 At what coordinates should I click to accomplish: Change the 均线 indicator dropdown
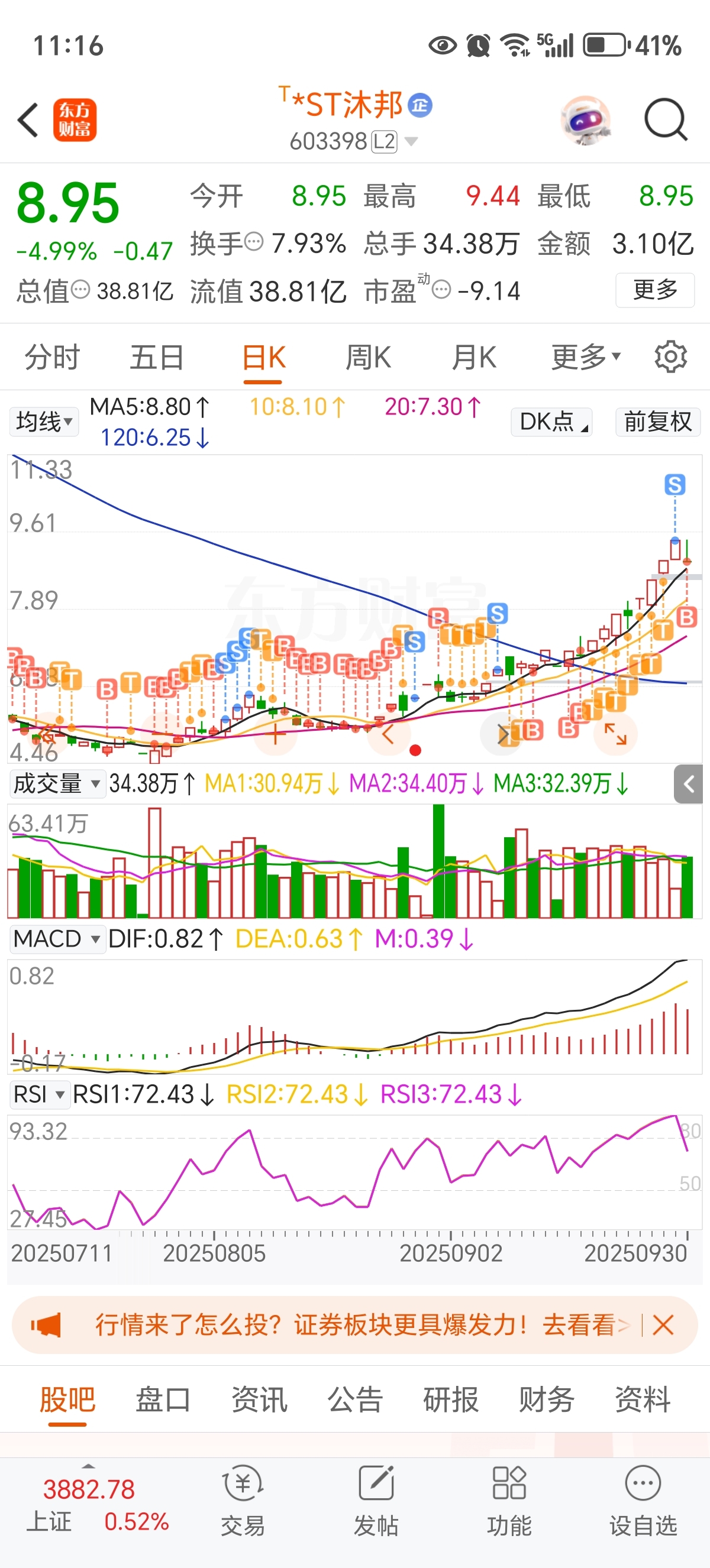point(44,421)
